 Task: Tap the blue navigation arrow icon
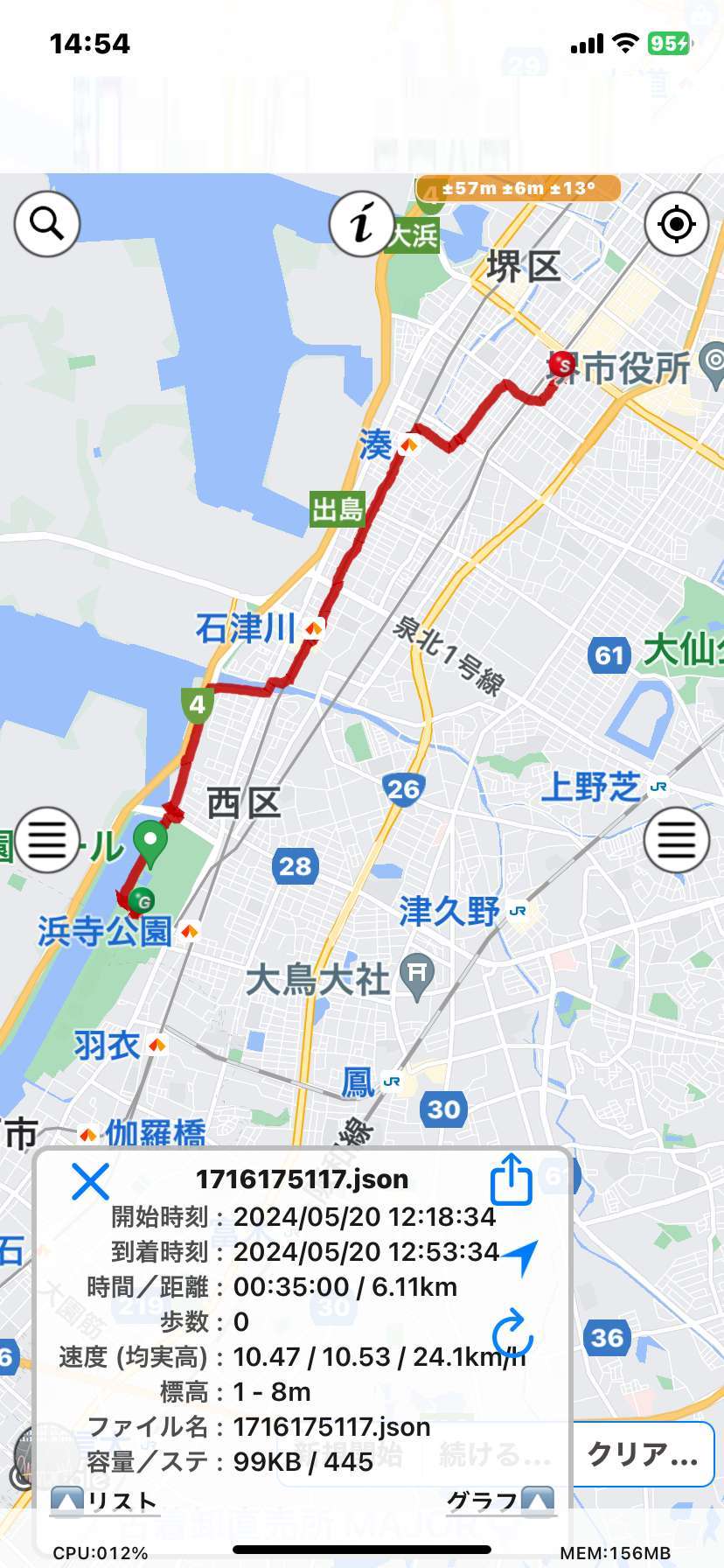point(521,1257)
